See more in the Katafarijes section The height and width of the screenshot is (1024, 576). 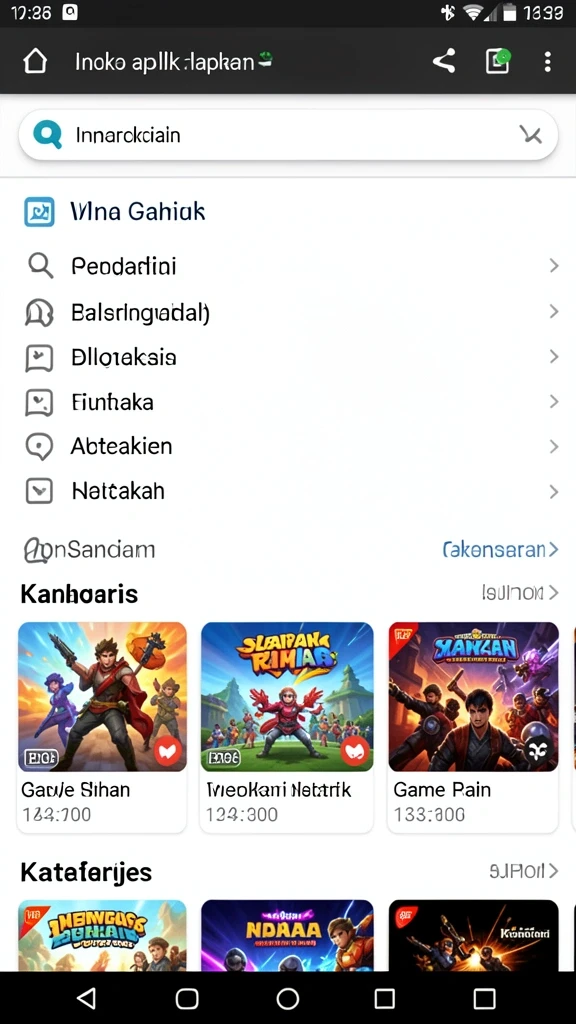point(524,871)
